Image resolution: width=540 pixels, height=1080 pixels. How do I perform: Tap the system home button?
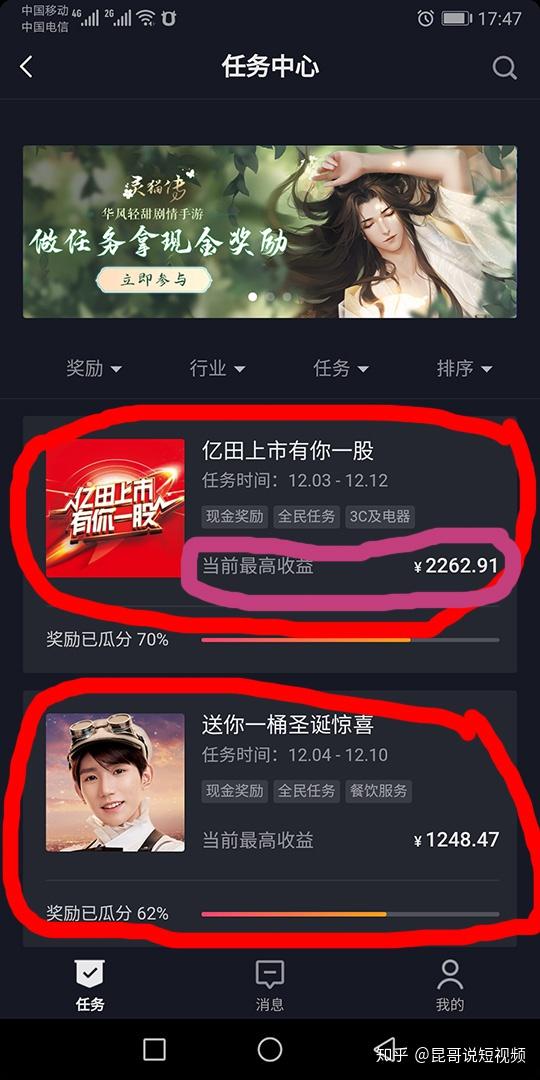tap(270, 1050)
